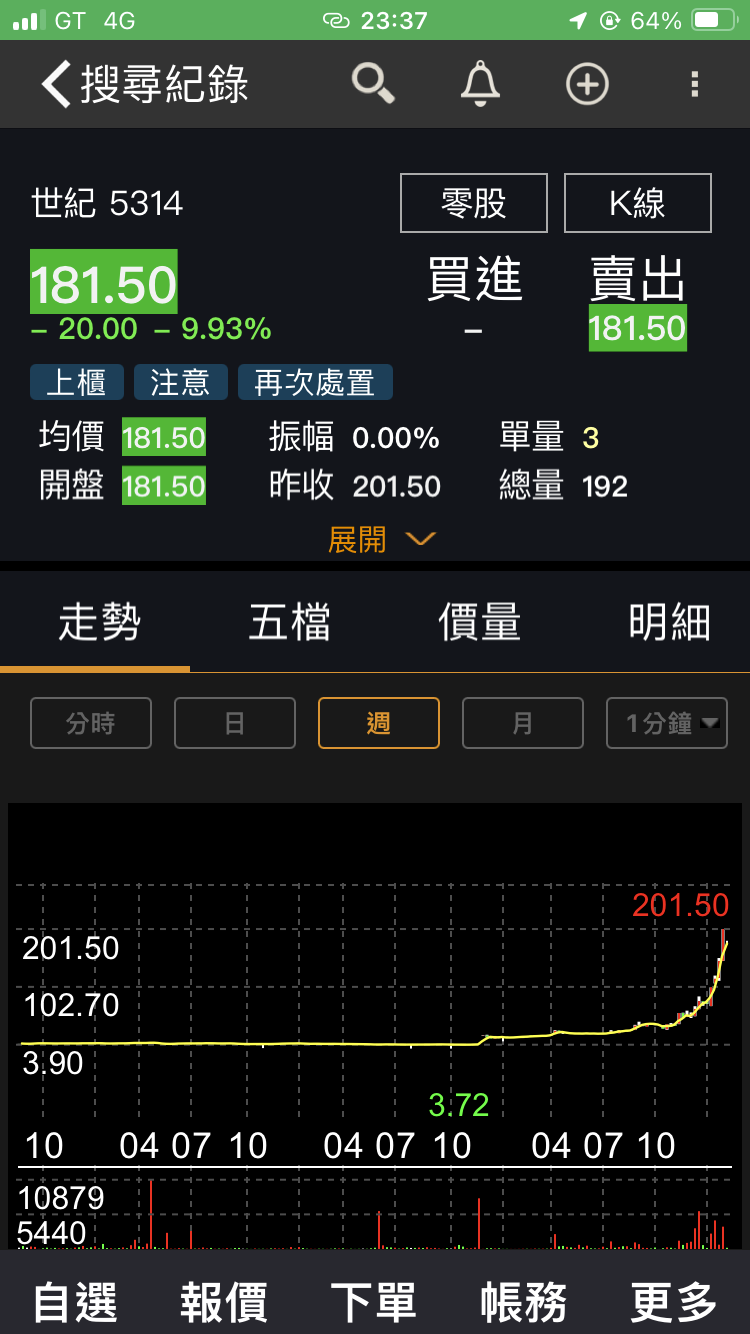This screenshot has width=750, height=1334.
Task: Switch to the 五檔 tab
Action: pyautogui.click(x=289, y=623)
